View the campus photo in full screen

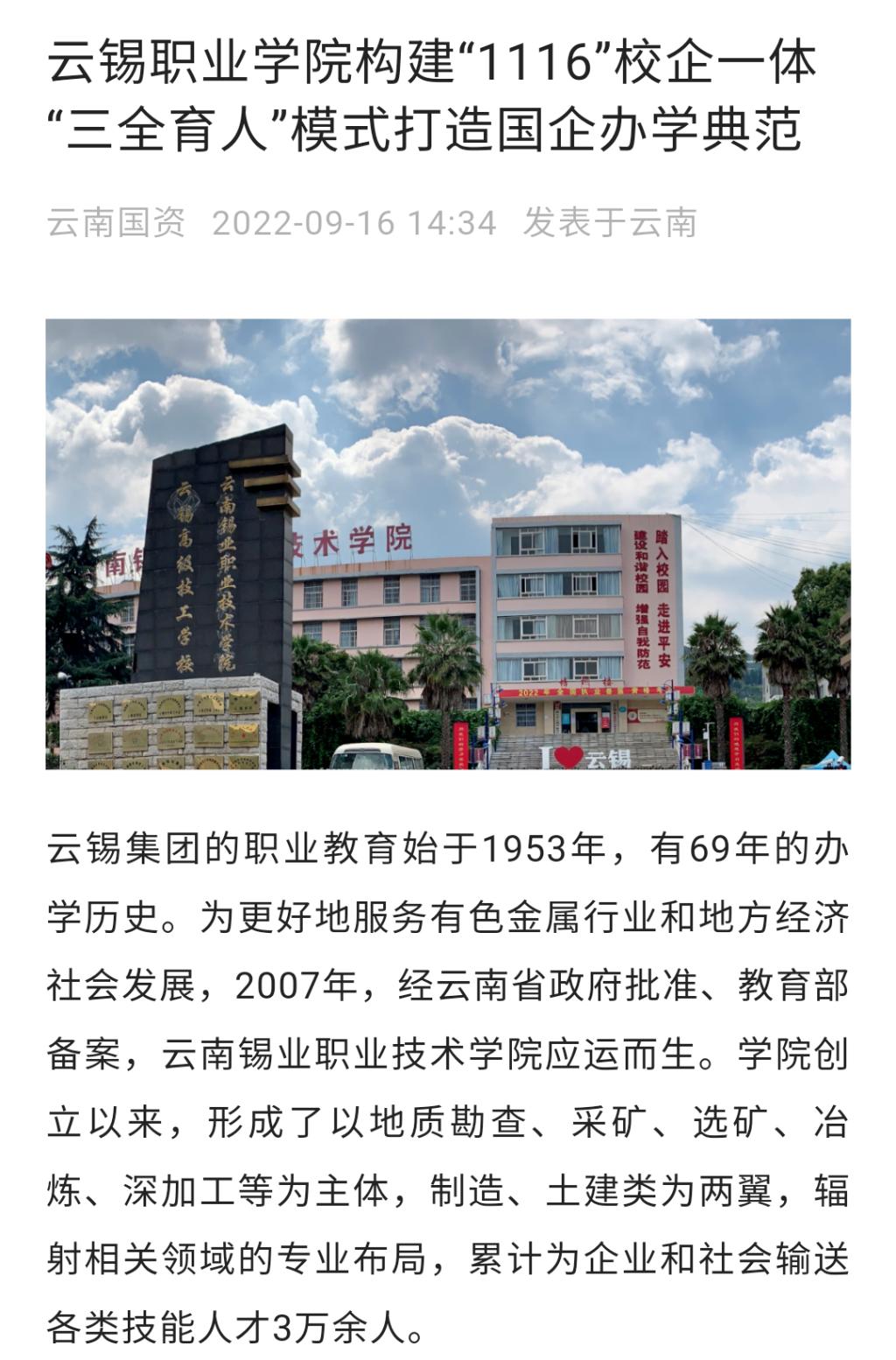click(448, 543)
